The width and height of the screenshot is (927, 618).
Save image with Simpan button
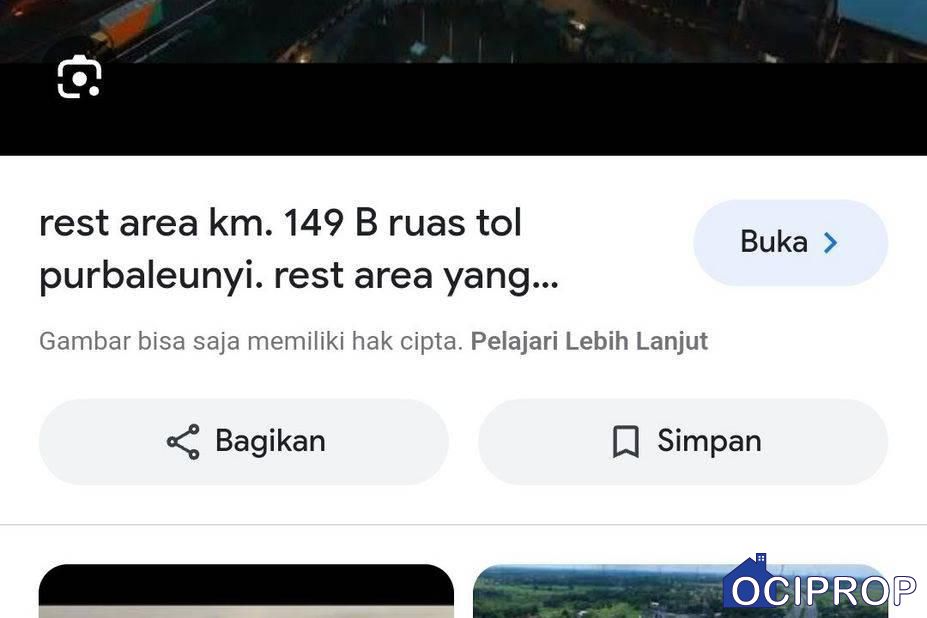683,441
